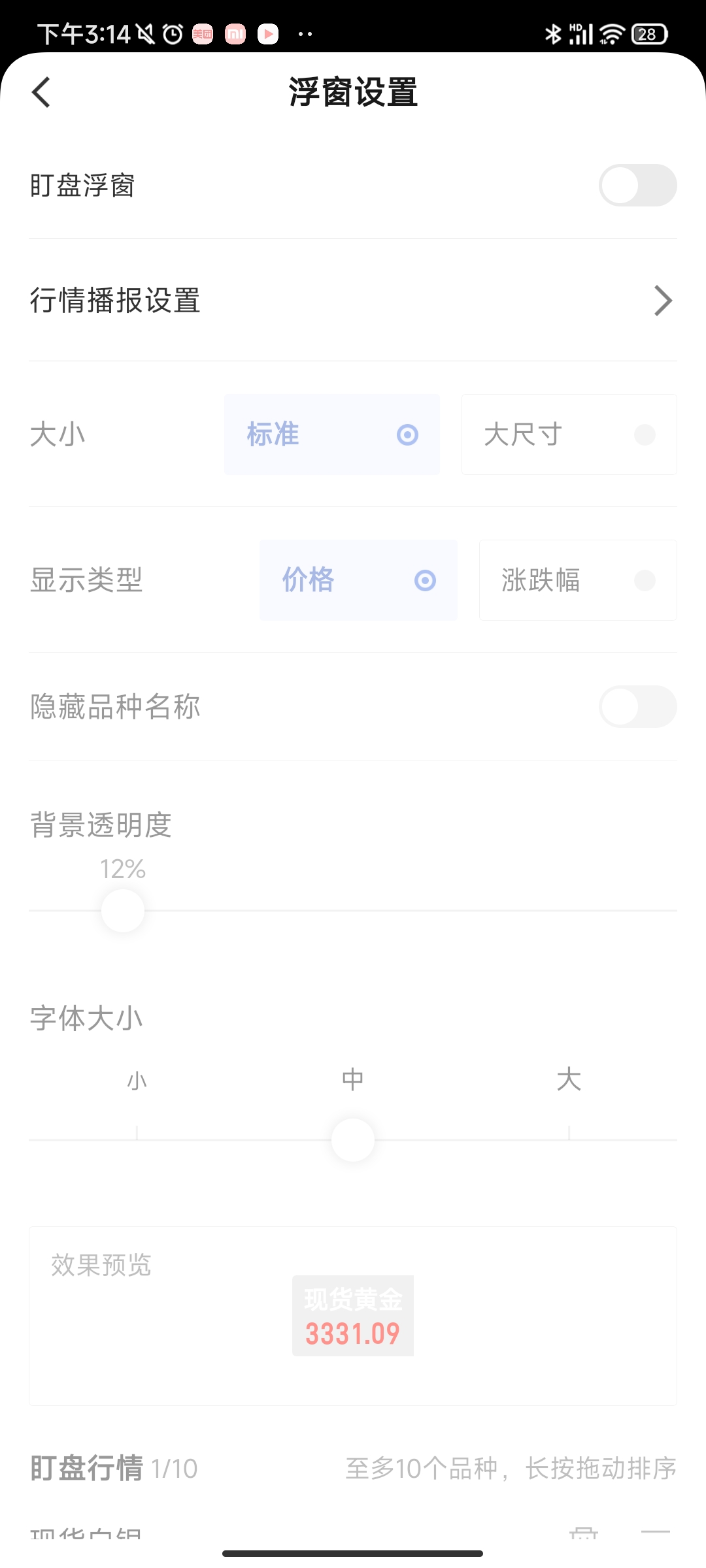Enable the 盯盘浮窗 switch

[637, 186]
